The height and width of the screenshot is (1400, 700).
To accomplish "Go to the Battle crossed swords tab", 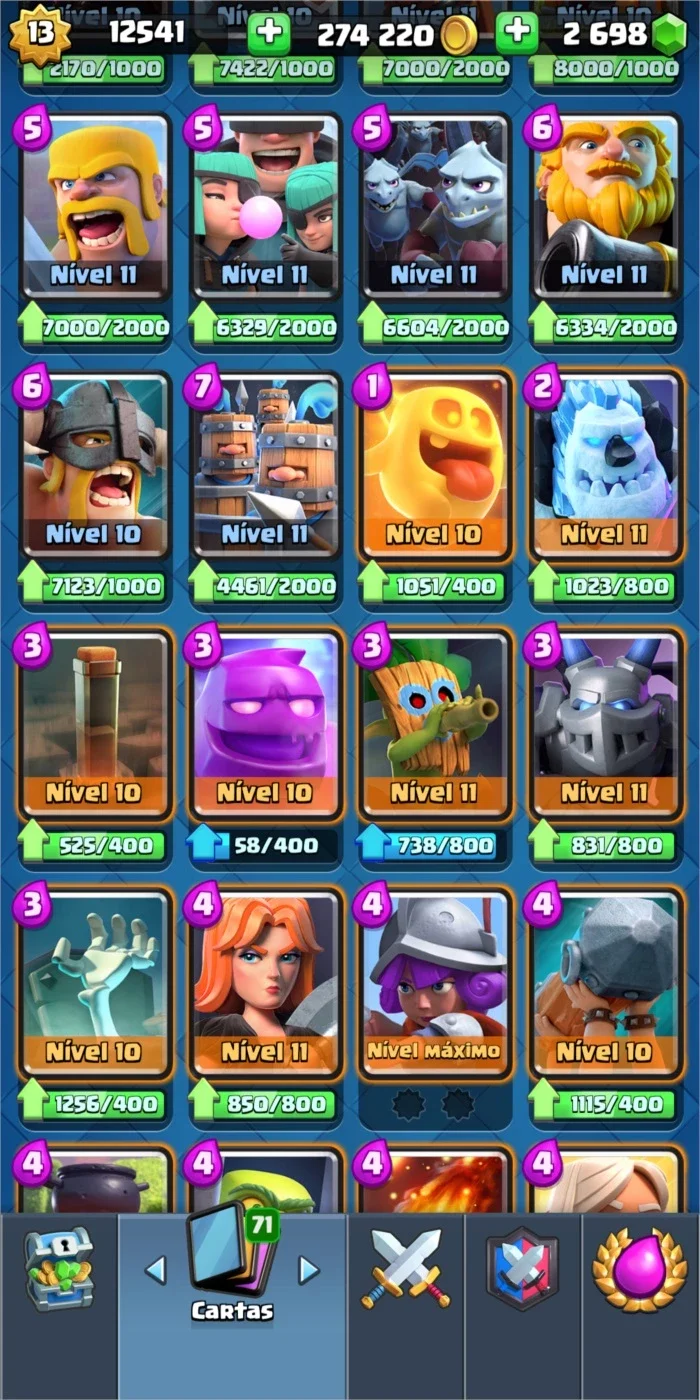I will point(406,1268).
